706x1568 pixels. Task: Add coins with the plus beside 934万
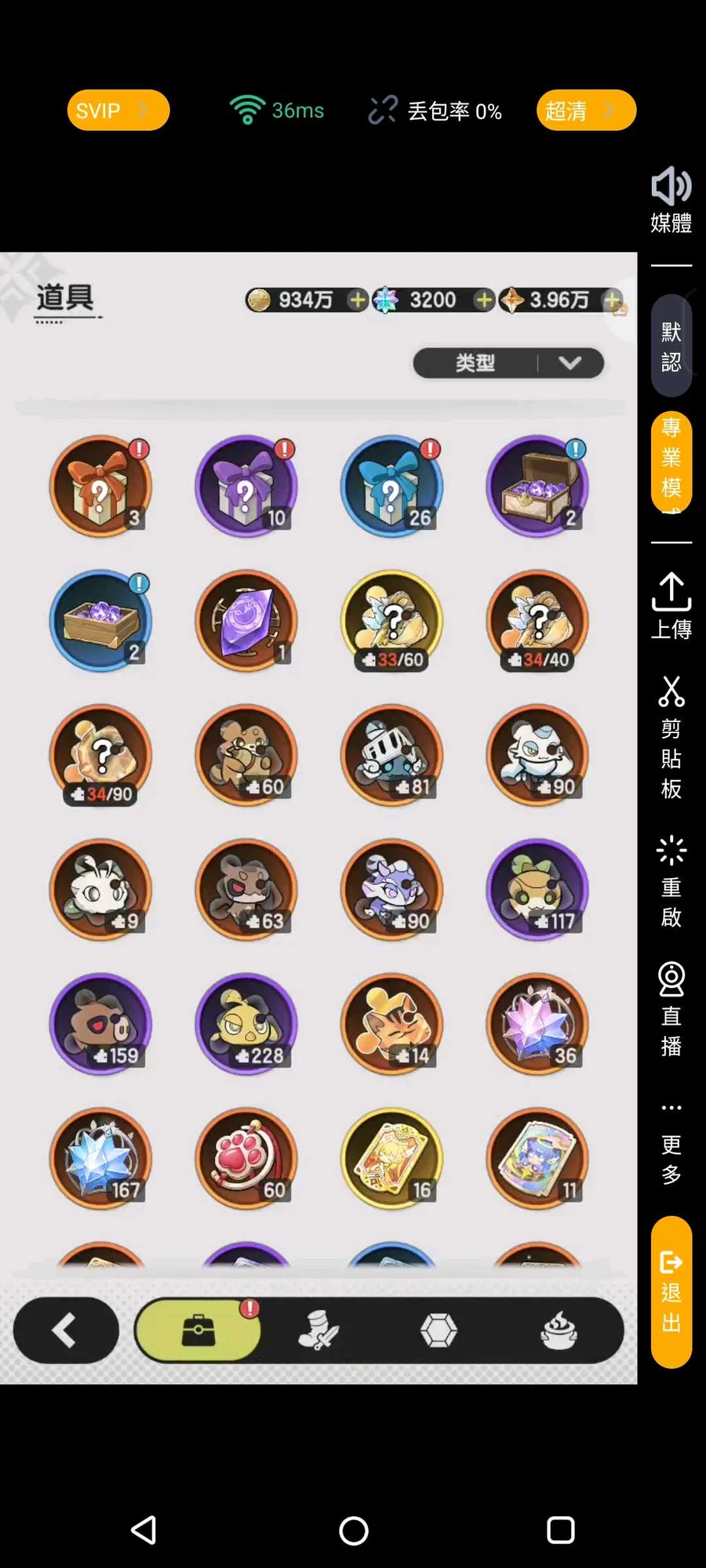357,299
